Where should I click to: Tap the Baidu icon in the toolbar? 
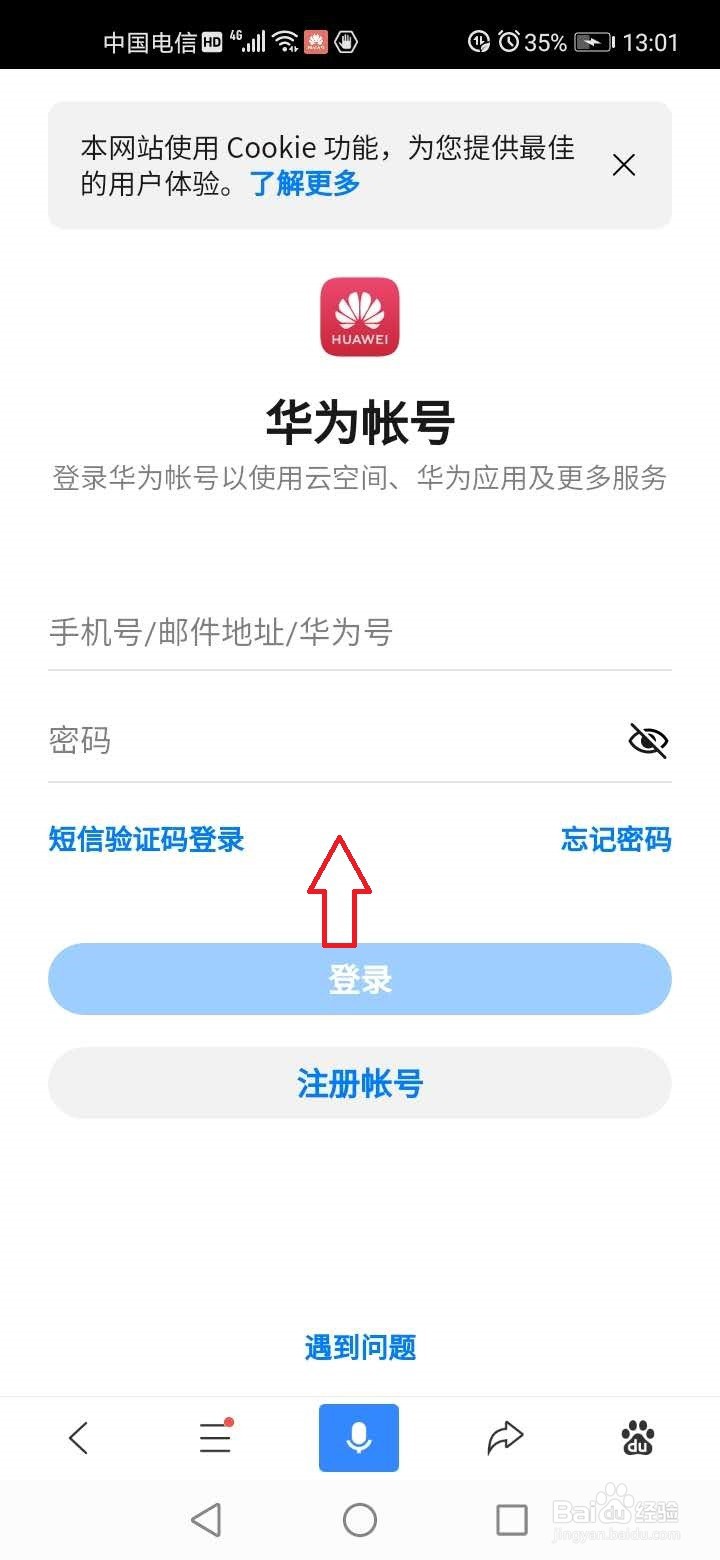pos(636,1437)
